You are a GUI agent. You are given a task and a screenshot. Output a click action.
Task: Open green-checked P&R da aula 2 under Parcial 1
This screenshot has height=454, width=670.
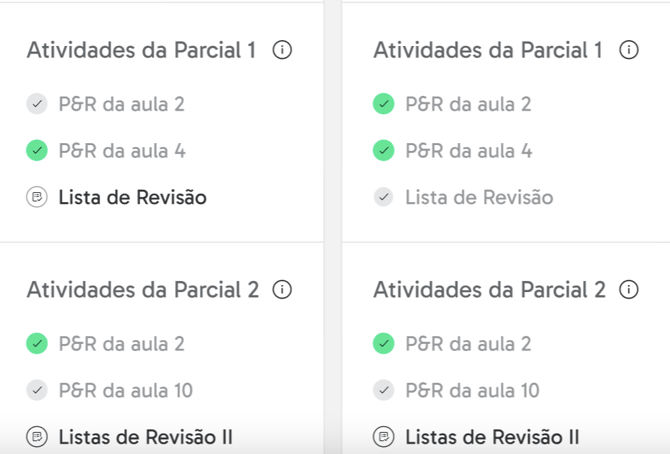[468, 104]
